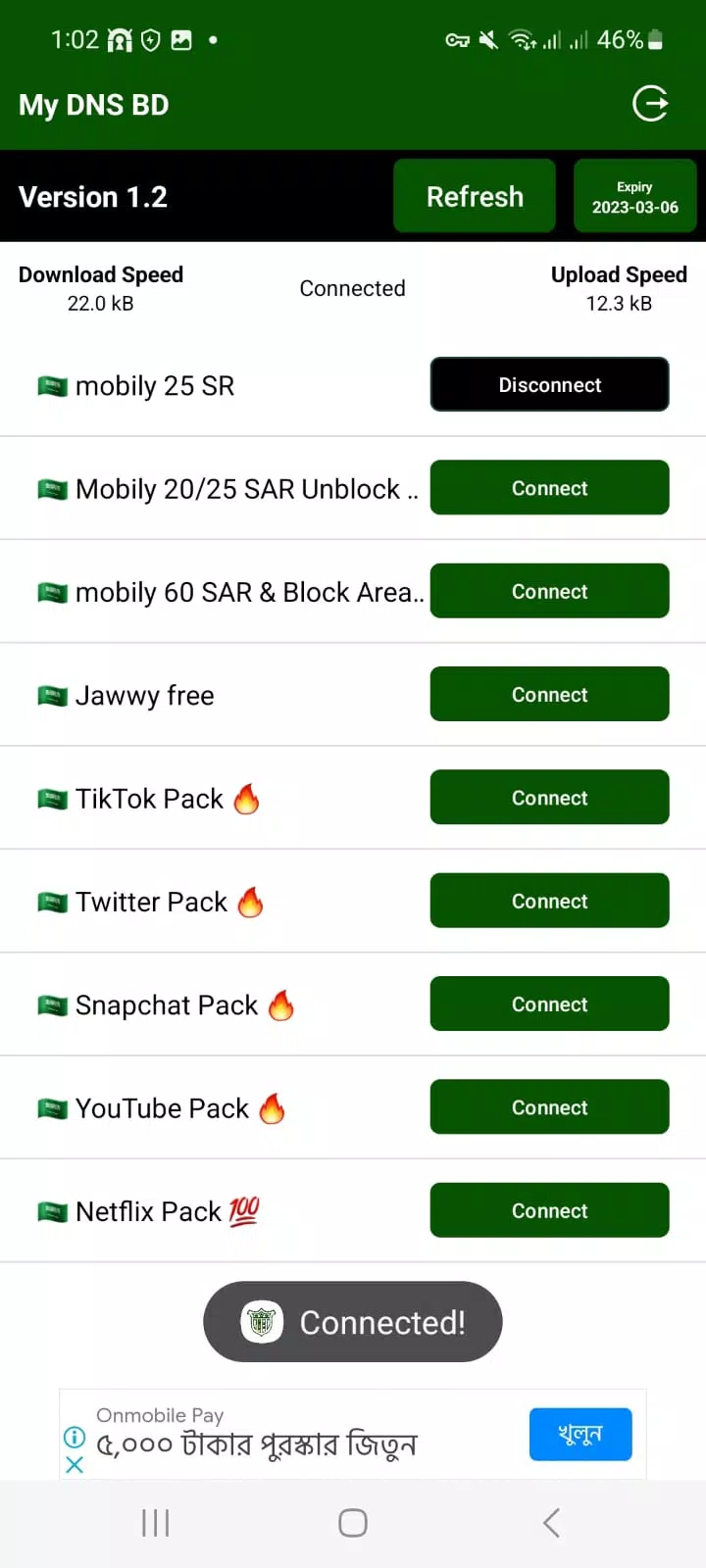706x1568 pixels.
Task: Tap the My DNS BD title
Action: 93,104
